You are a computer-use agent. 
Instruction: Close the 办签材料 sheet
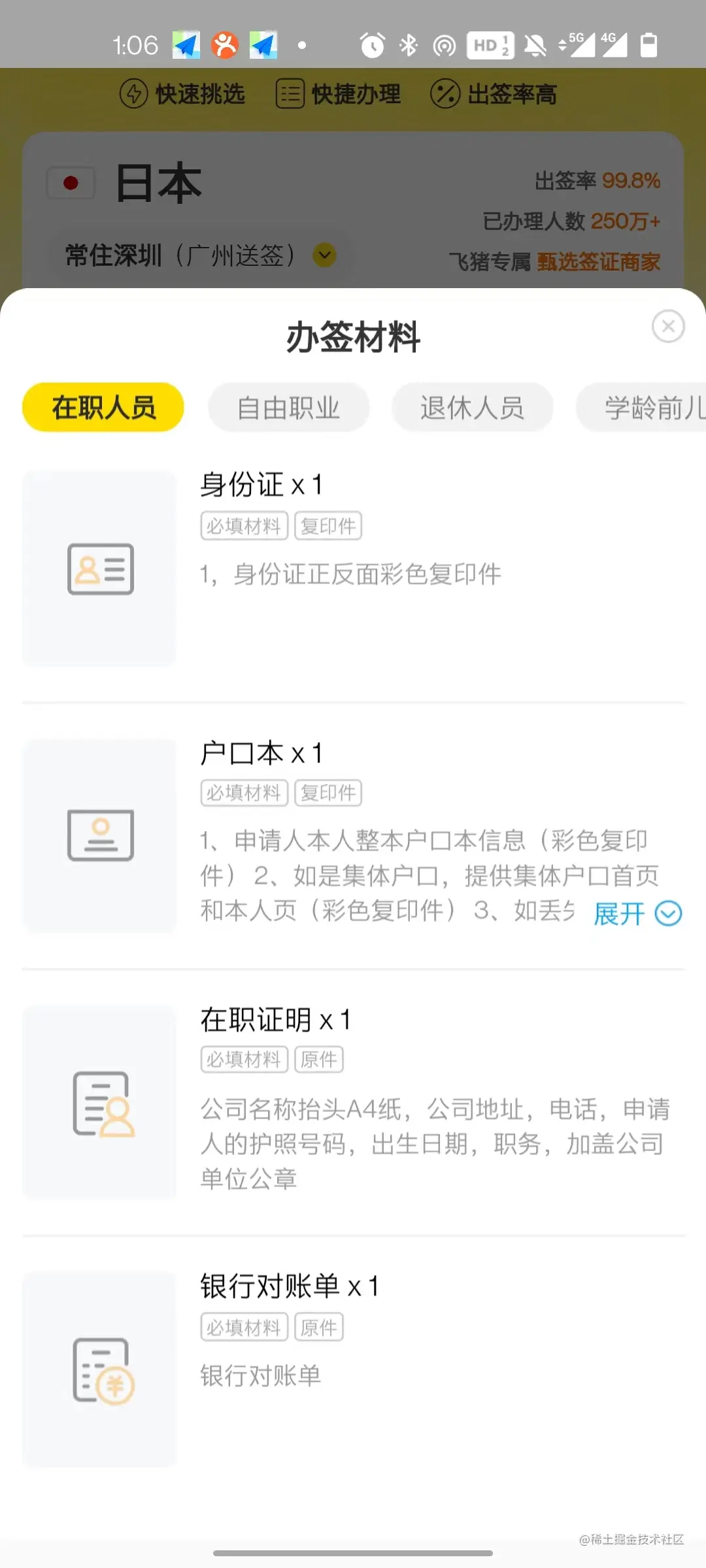coord(668,326)
